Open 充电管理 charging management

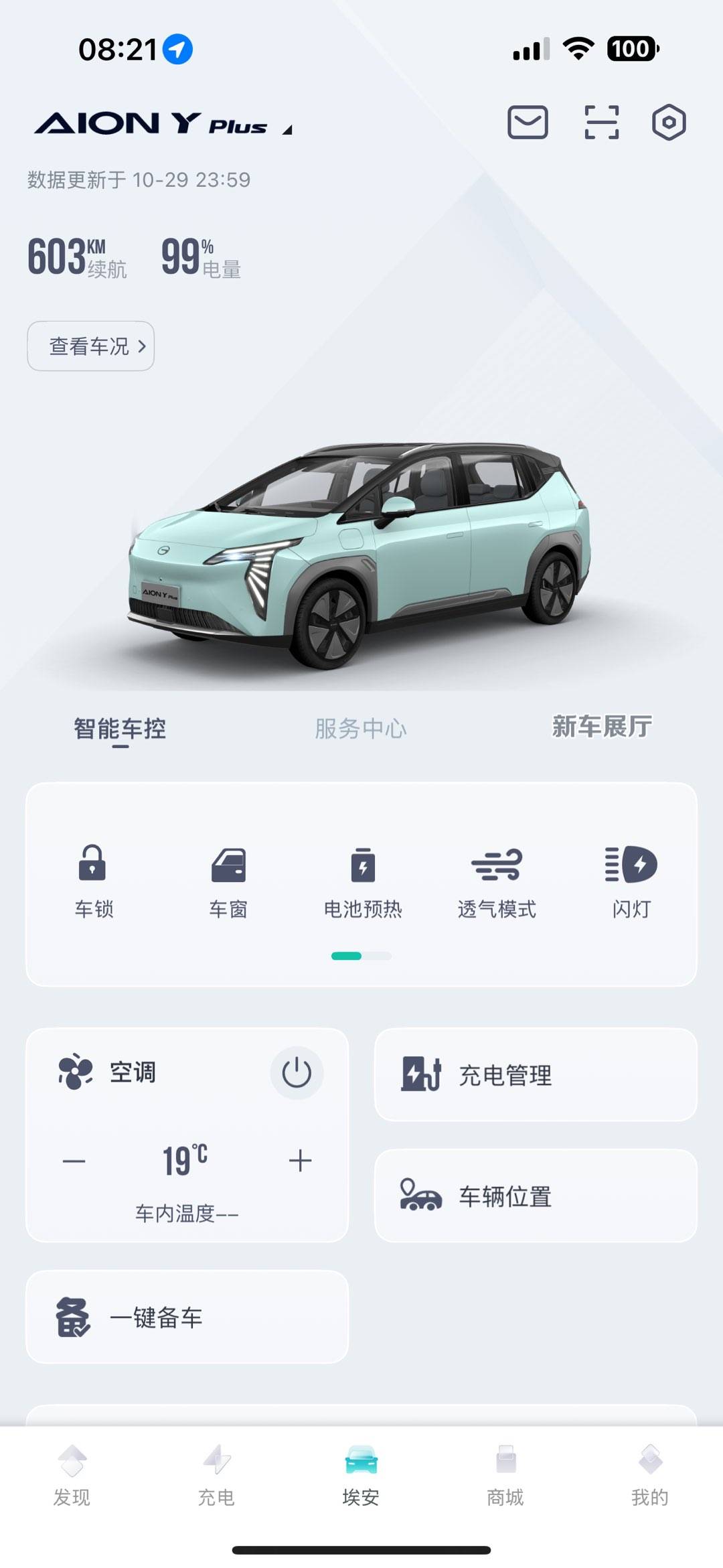coord(536,1075)
